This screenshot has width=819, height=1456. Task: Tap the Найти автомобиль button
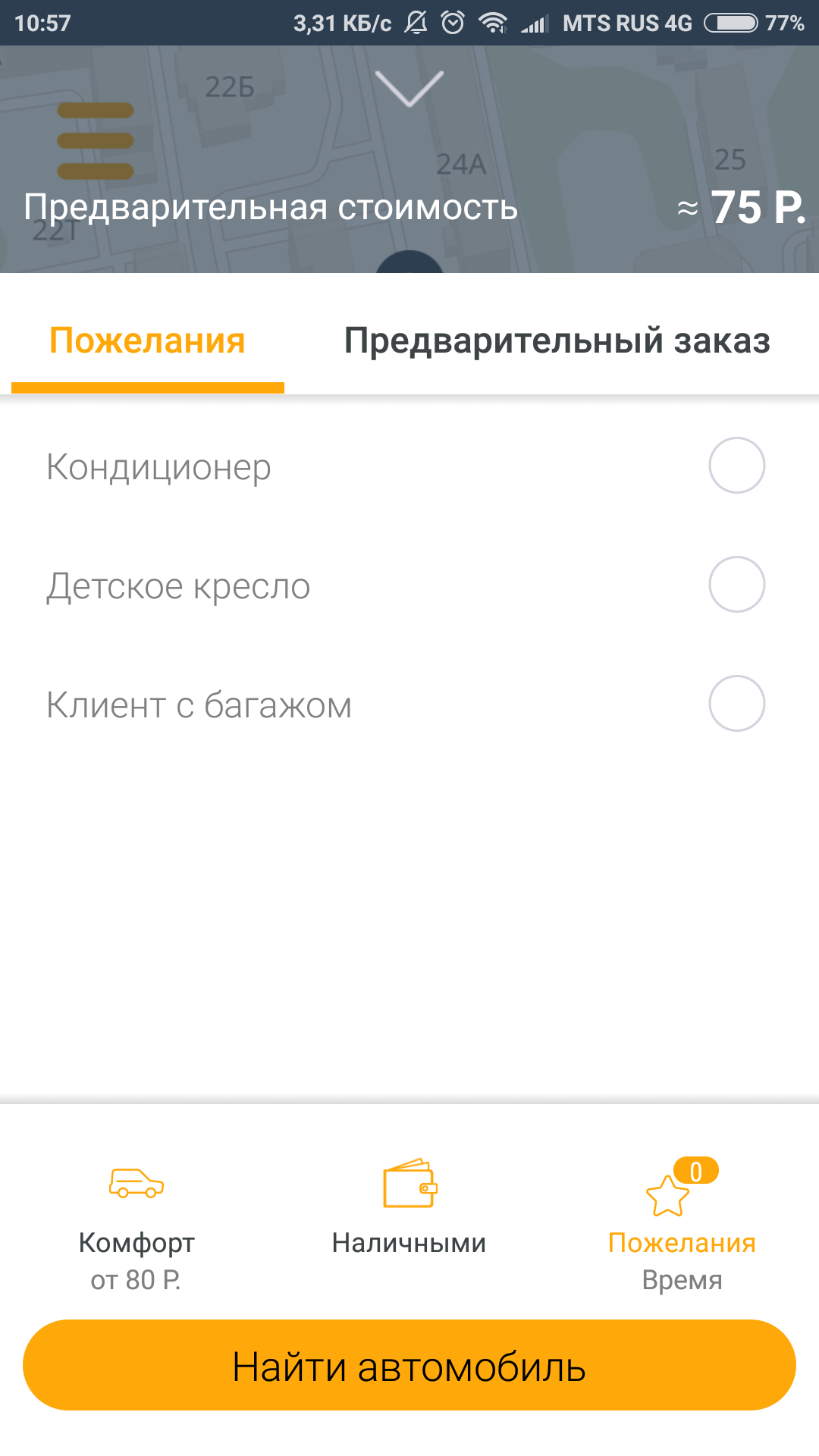(x=409, y=1366)
